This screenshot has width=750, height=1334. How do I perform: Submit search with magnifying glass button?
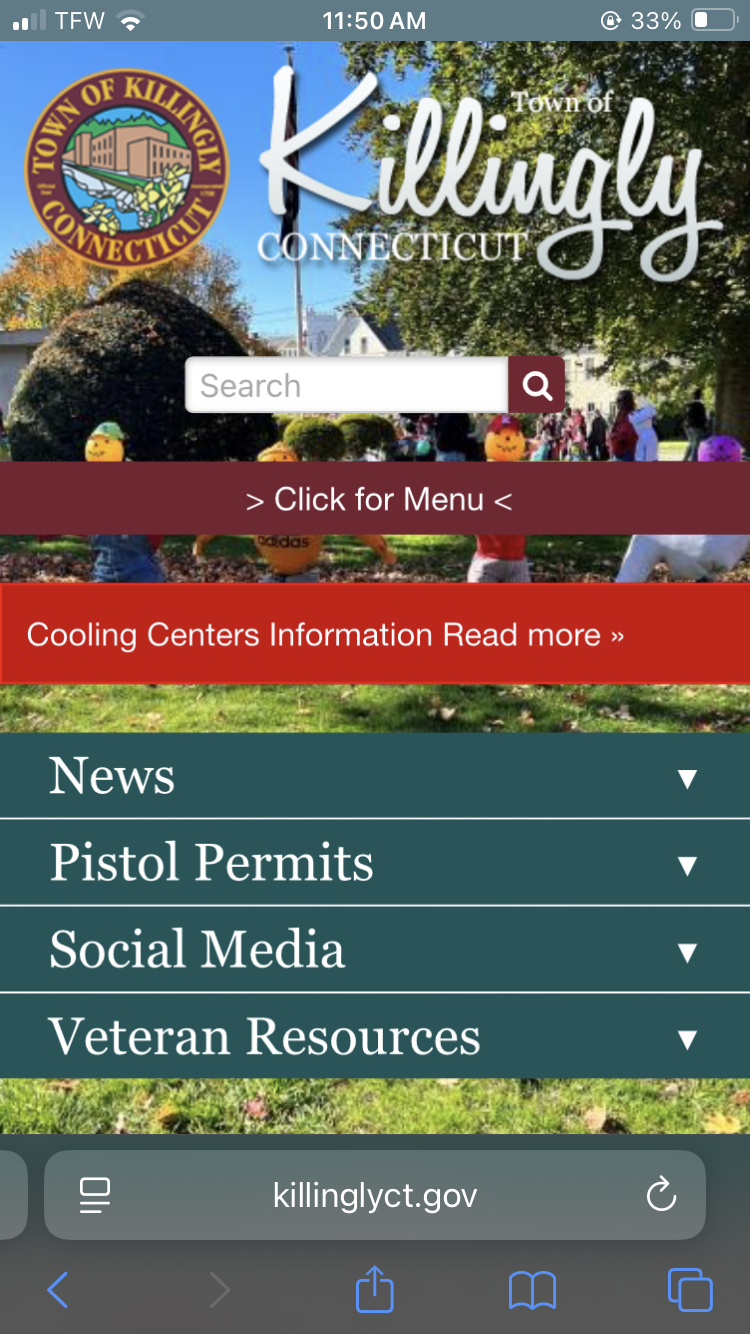pyautogui.click(x=537, y=385)
